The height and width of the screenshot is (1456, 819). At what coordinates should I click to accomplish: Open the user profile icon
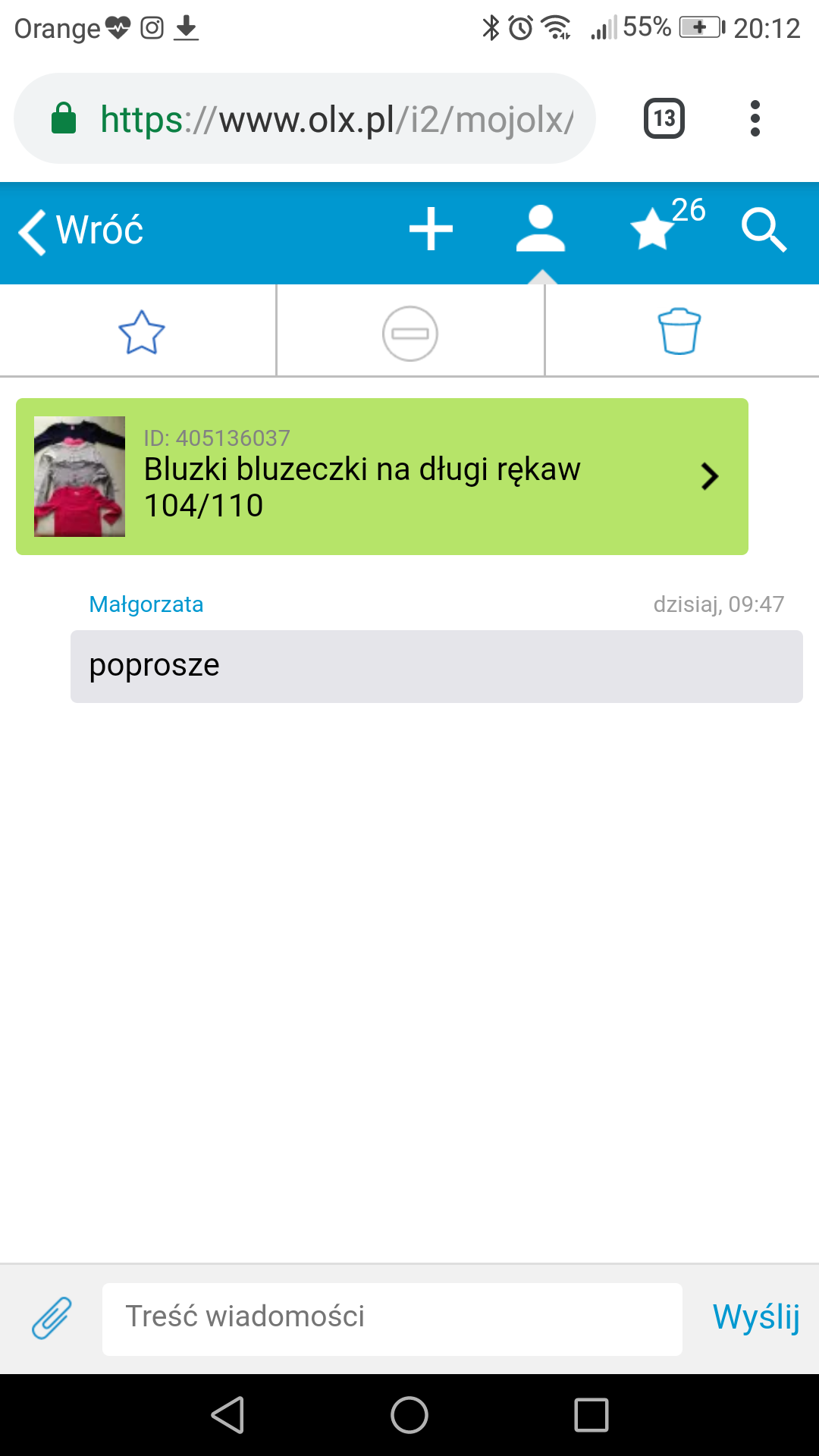coord(540,229)
